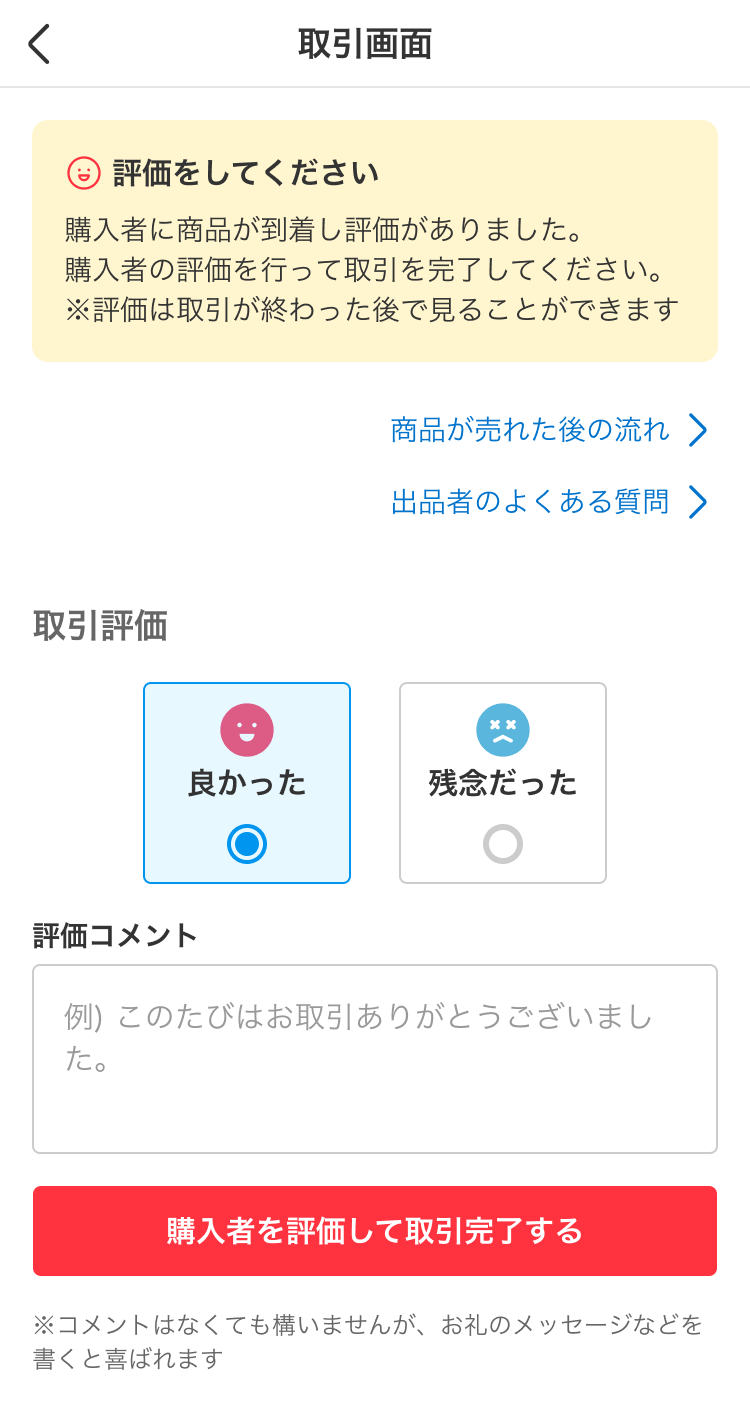Image resolution: width=750 pixels, height=1408 pixels.
Task: Open the seller FAQ via its disclosure arrow
Action: 697,502
